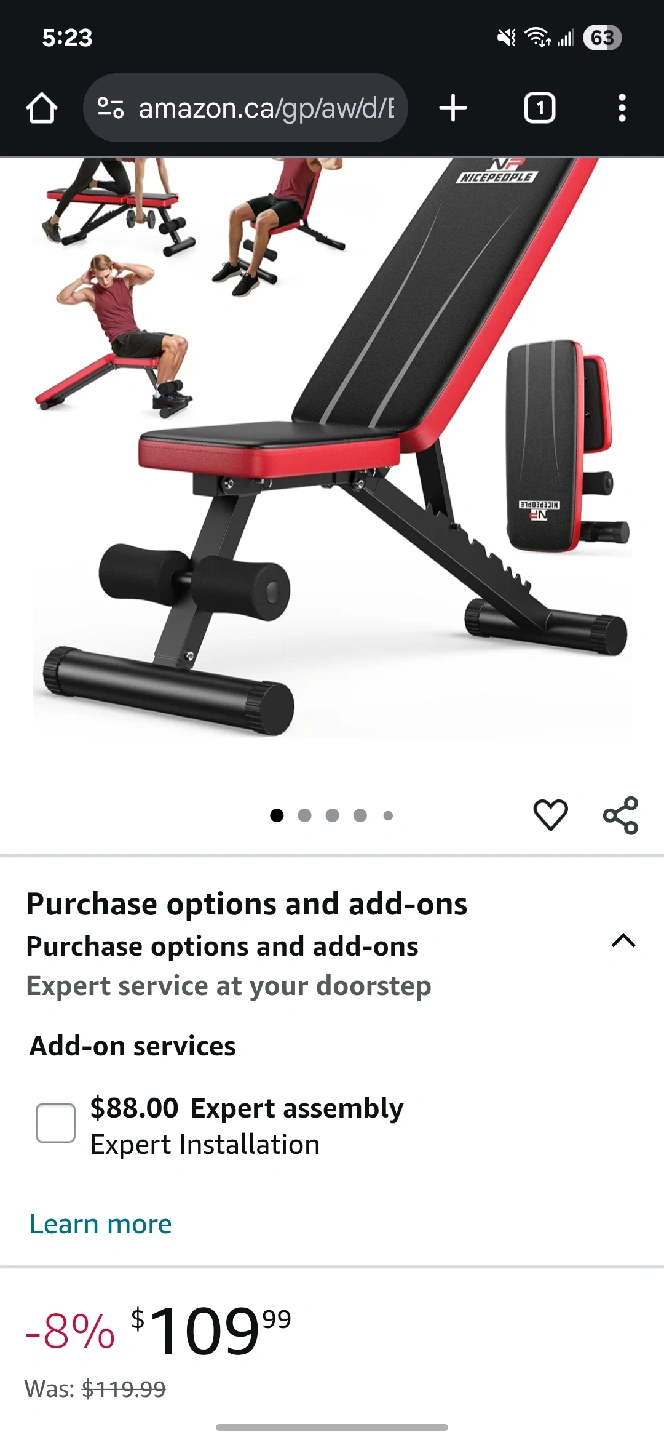Viewport: 664px width, 1440px height.
Task: Open the workout bench product image
Action: point(332,450)
